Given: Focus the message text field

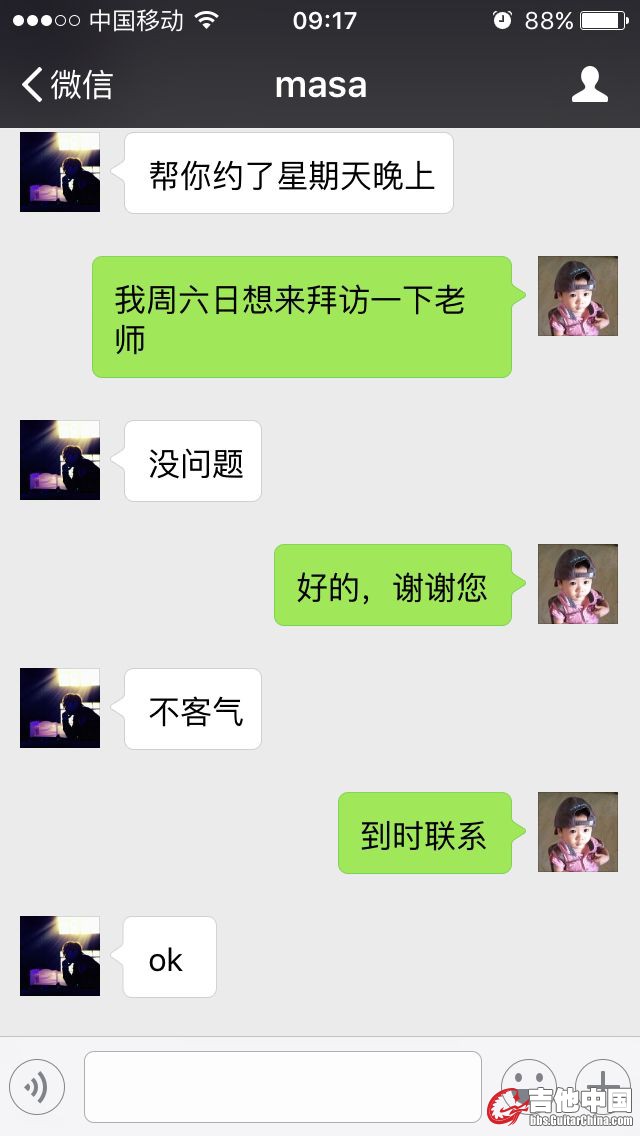Looking at the screenshot, I should pyautogui.click(x=282, y=1087).
